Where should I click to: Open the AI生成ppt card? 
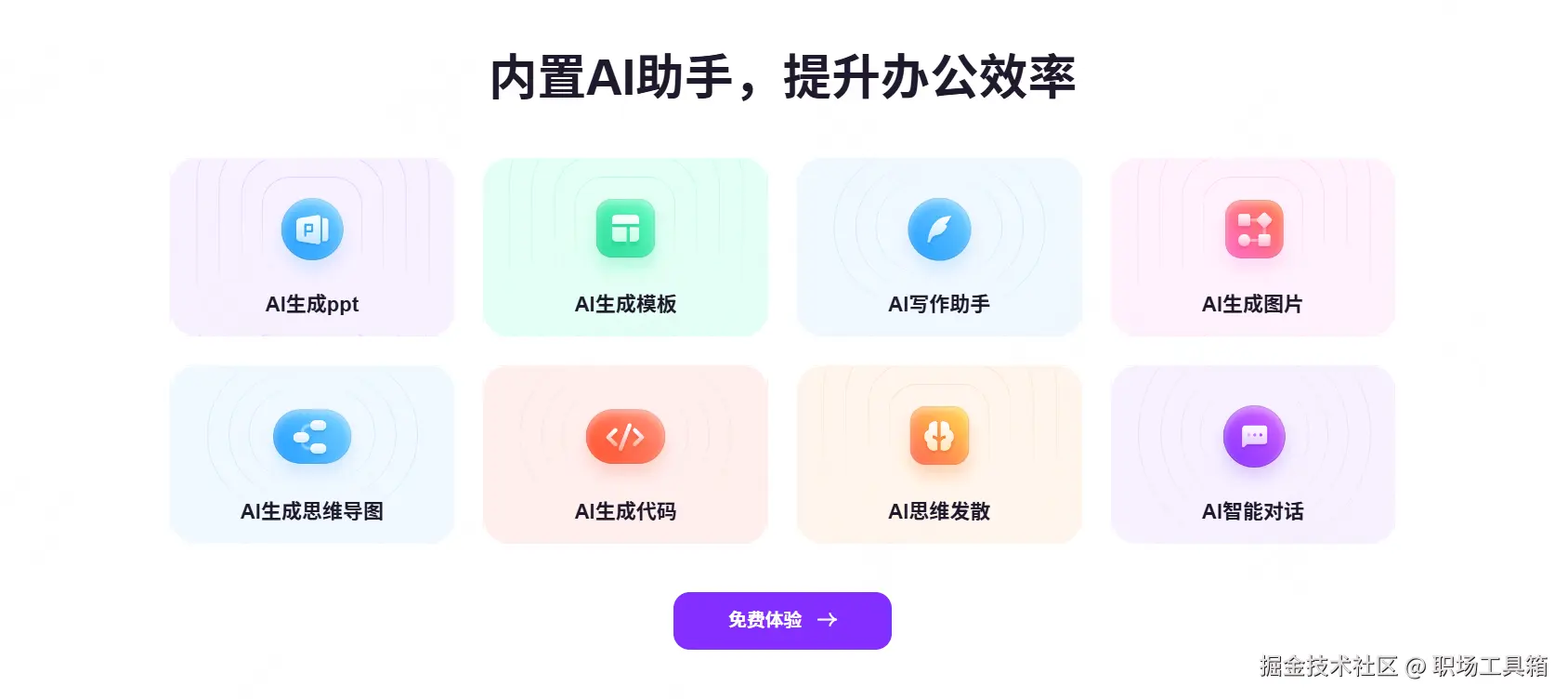312,247
